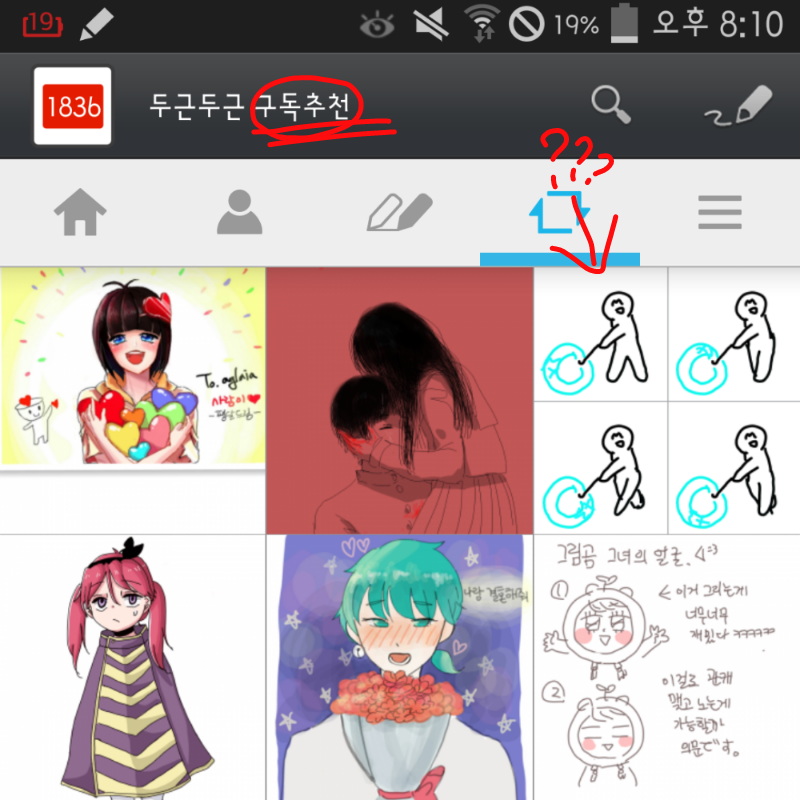
Task: Open the pink-haired girl in striped cloak
Action: [133, 668]
